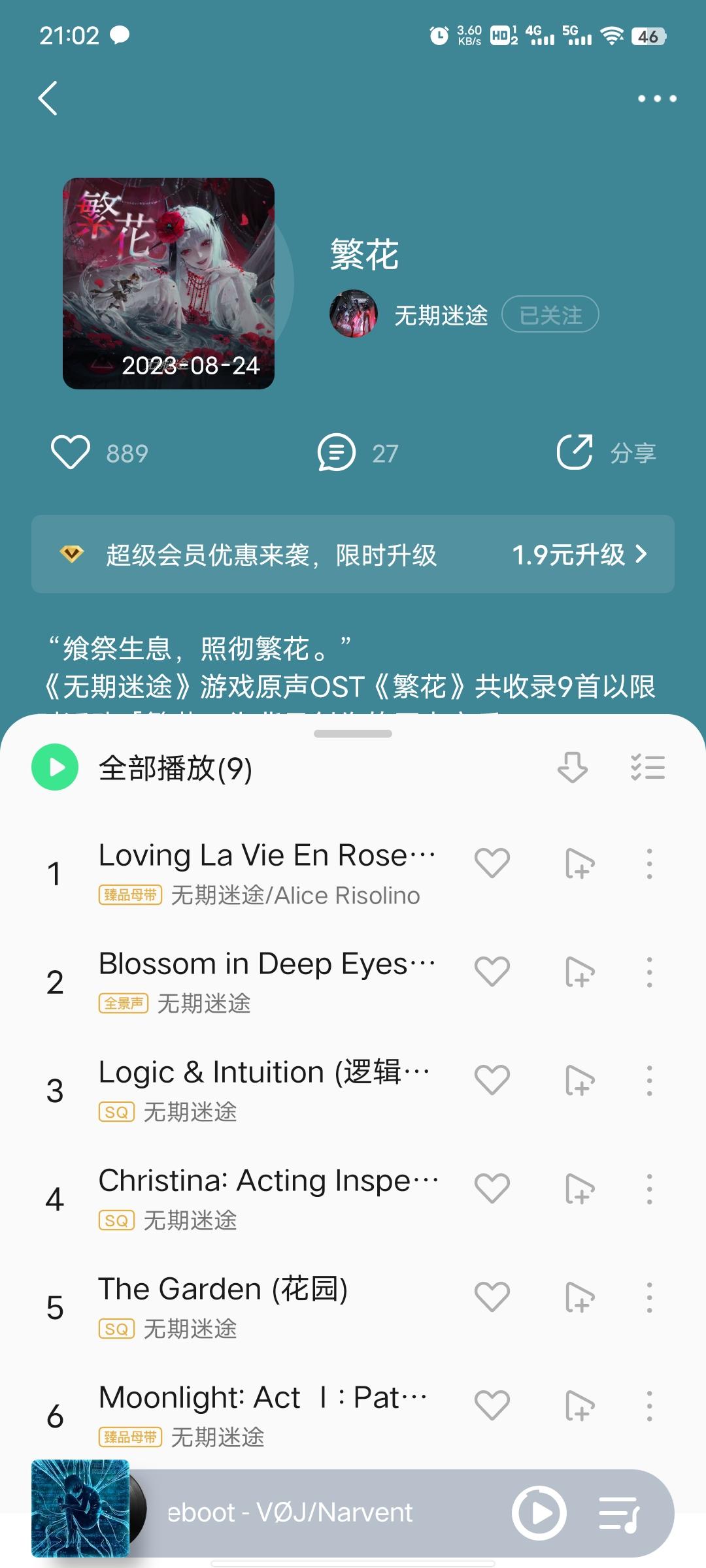Open the album's comments
706x1568 pixels.
337,452
